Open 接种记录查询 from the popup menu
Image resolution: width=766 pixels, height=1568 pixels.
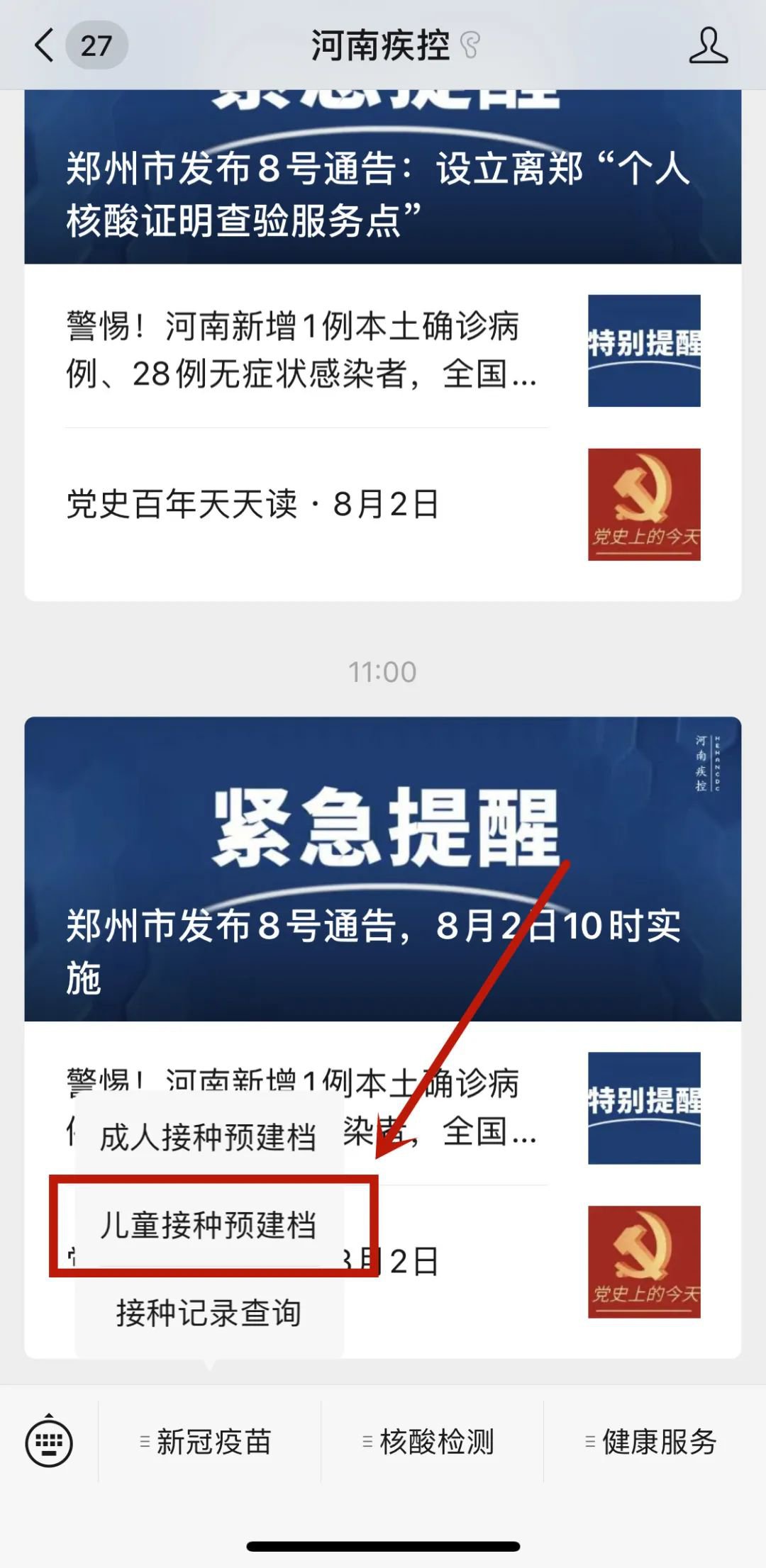click(208, 1313)
